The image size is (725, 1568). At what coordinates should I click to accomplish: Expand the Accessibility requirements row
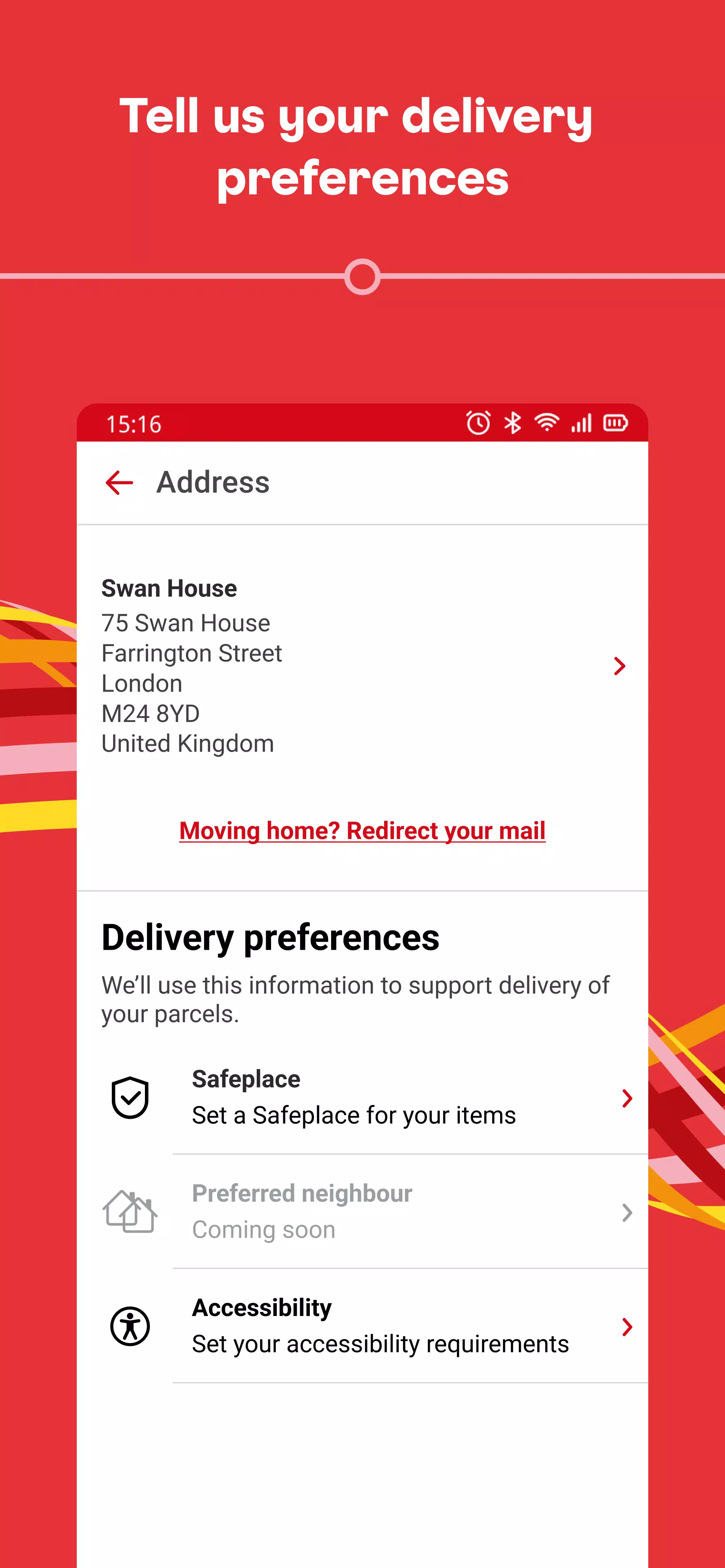click(627, 1327)
